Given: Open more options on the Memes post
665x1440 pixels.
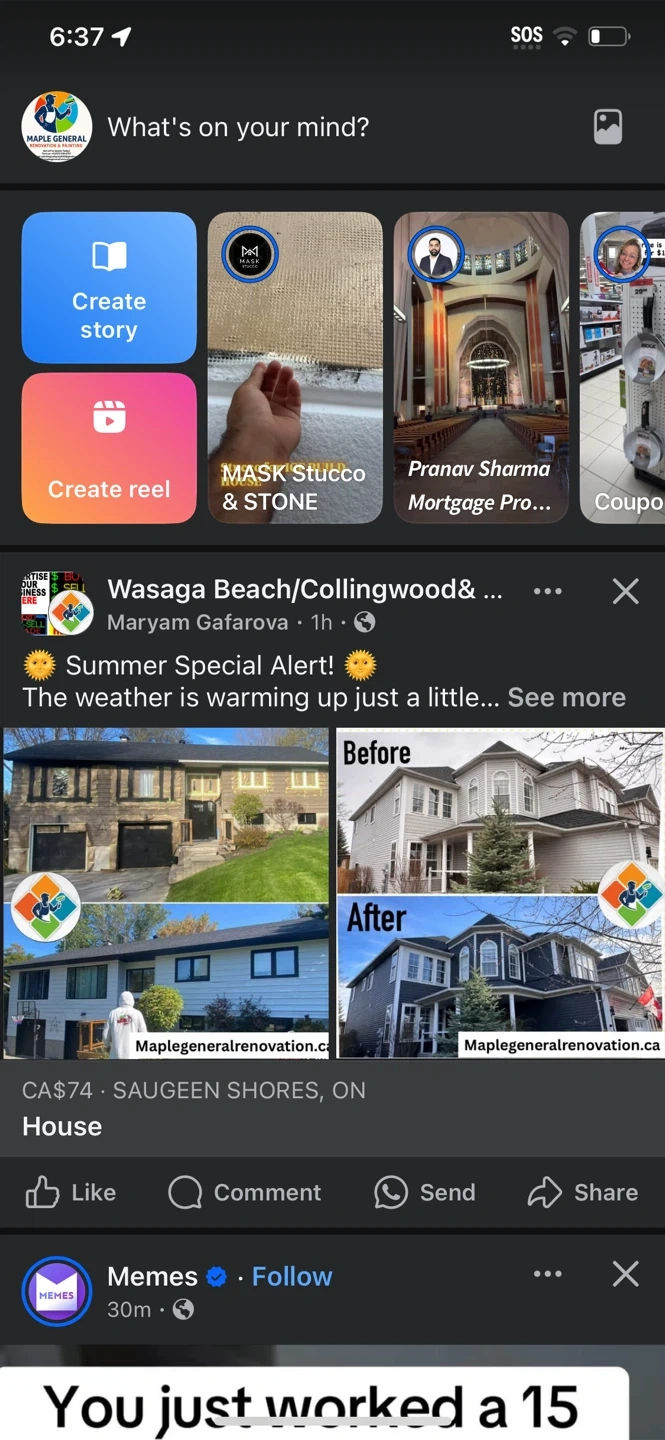Looking at the screenshot, I should pos(548,1274).
